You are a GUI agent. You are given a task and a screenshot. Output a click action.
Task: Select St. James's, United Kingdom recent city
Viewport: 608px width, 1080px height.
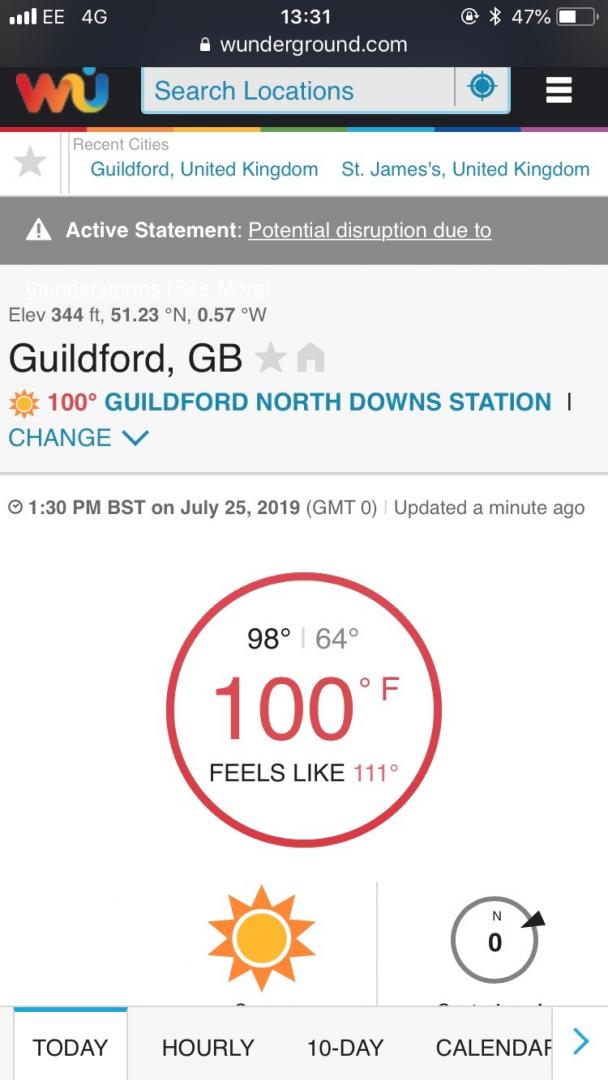(x=465, y=169)
